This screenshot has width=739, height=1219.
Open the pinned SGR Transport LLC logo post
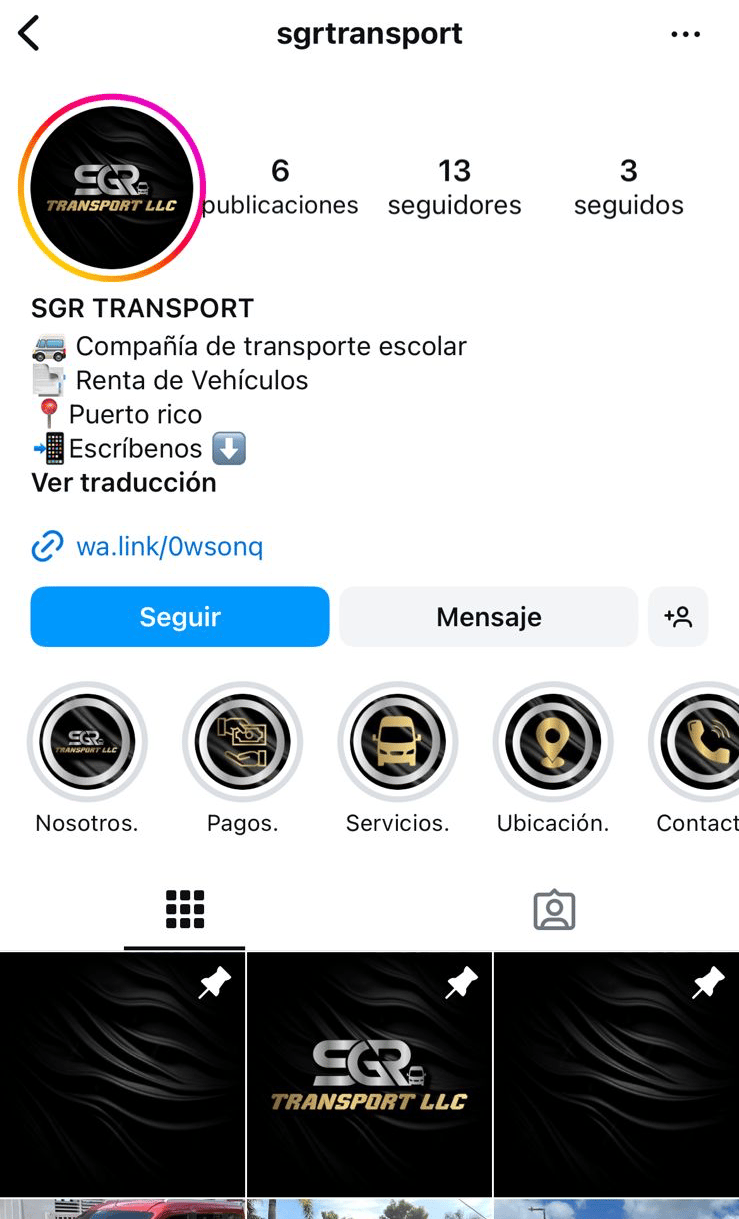[x=369, y=1074]
